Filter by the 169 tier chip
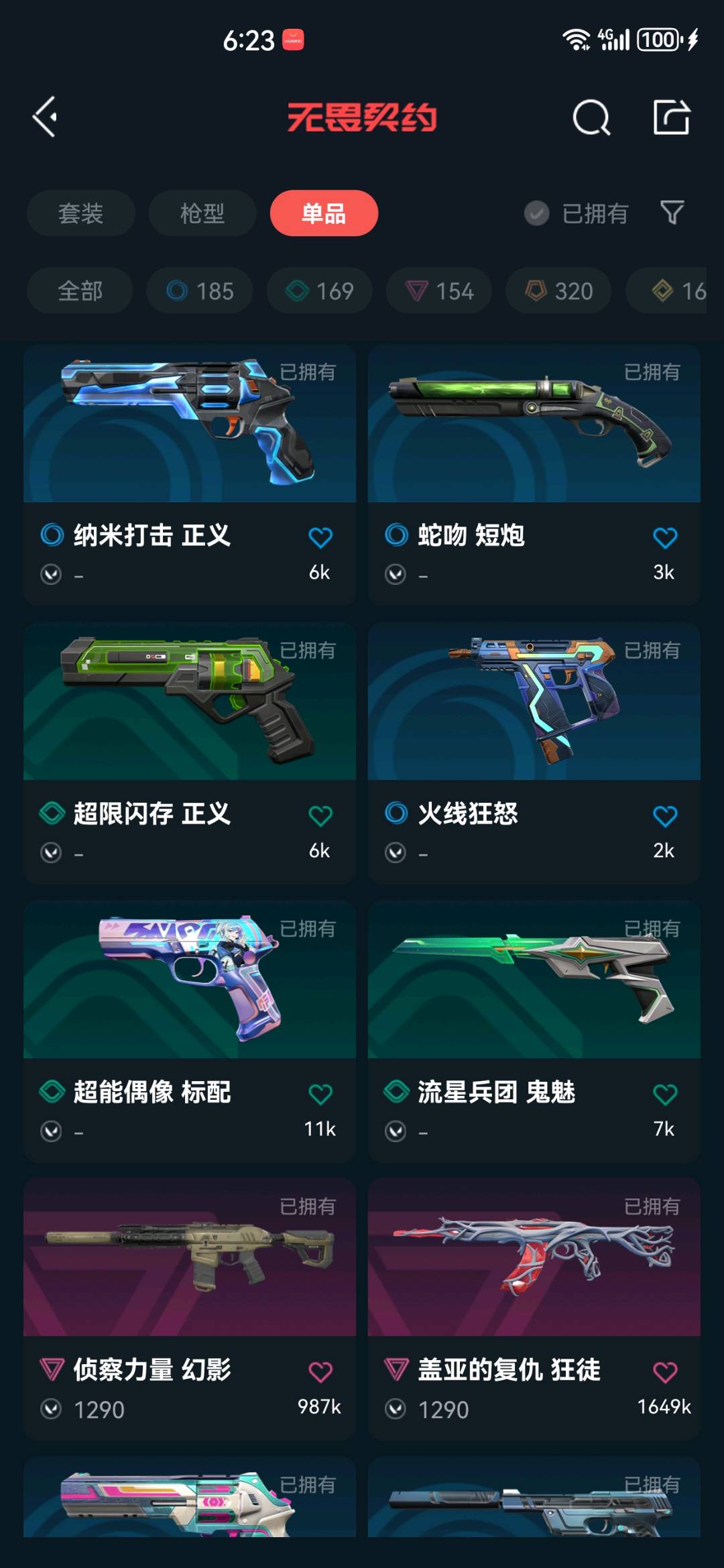Viewport: 724px width, 1568px height. coord(319,290)
